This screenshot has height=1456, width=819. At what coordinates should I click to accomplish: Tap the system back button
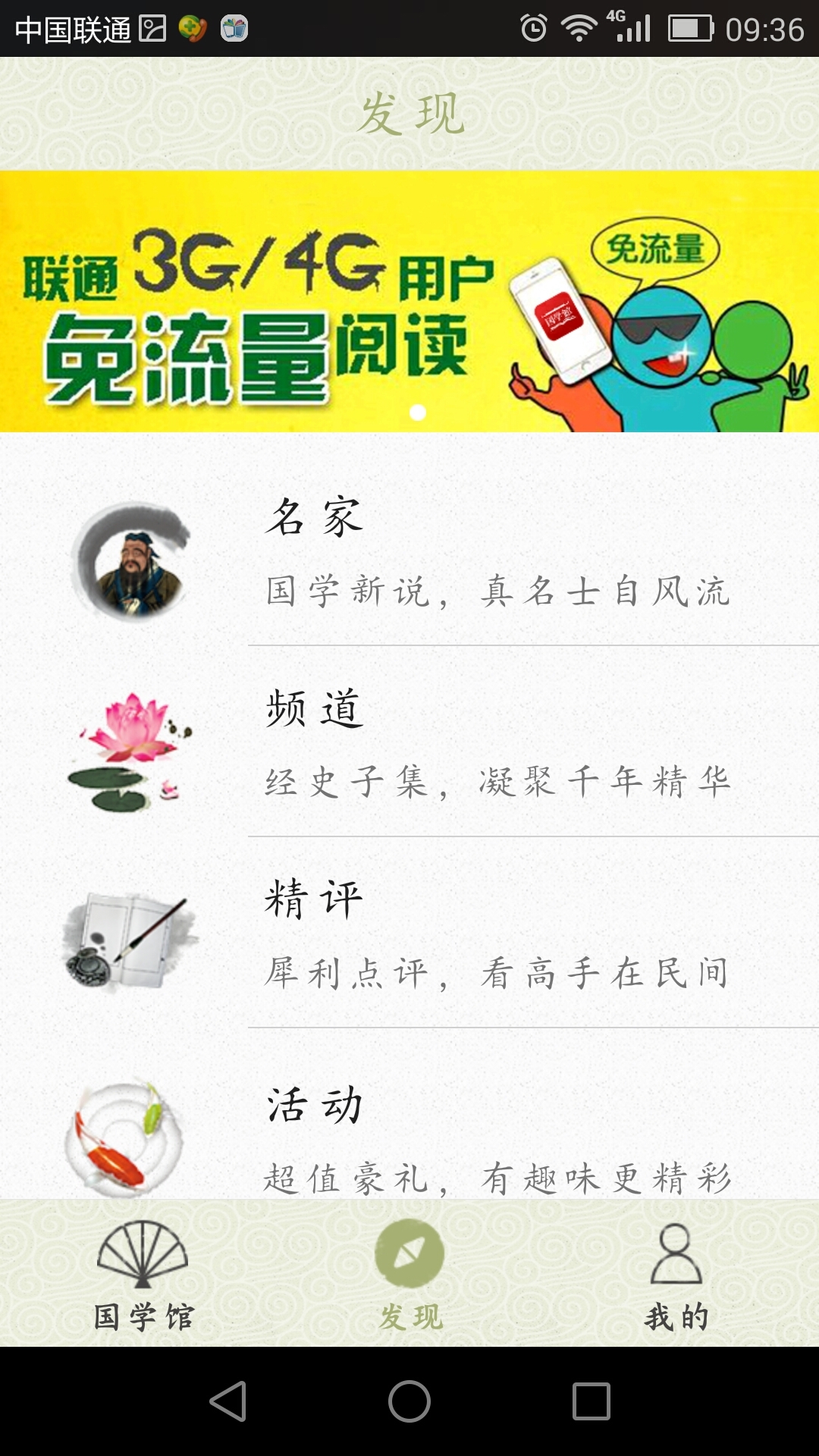pos(227,1401)
